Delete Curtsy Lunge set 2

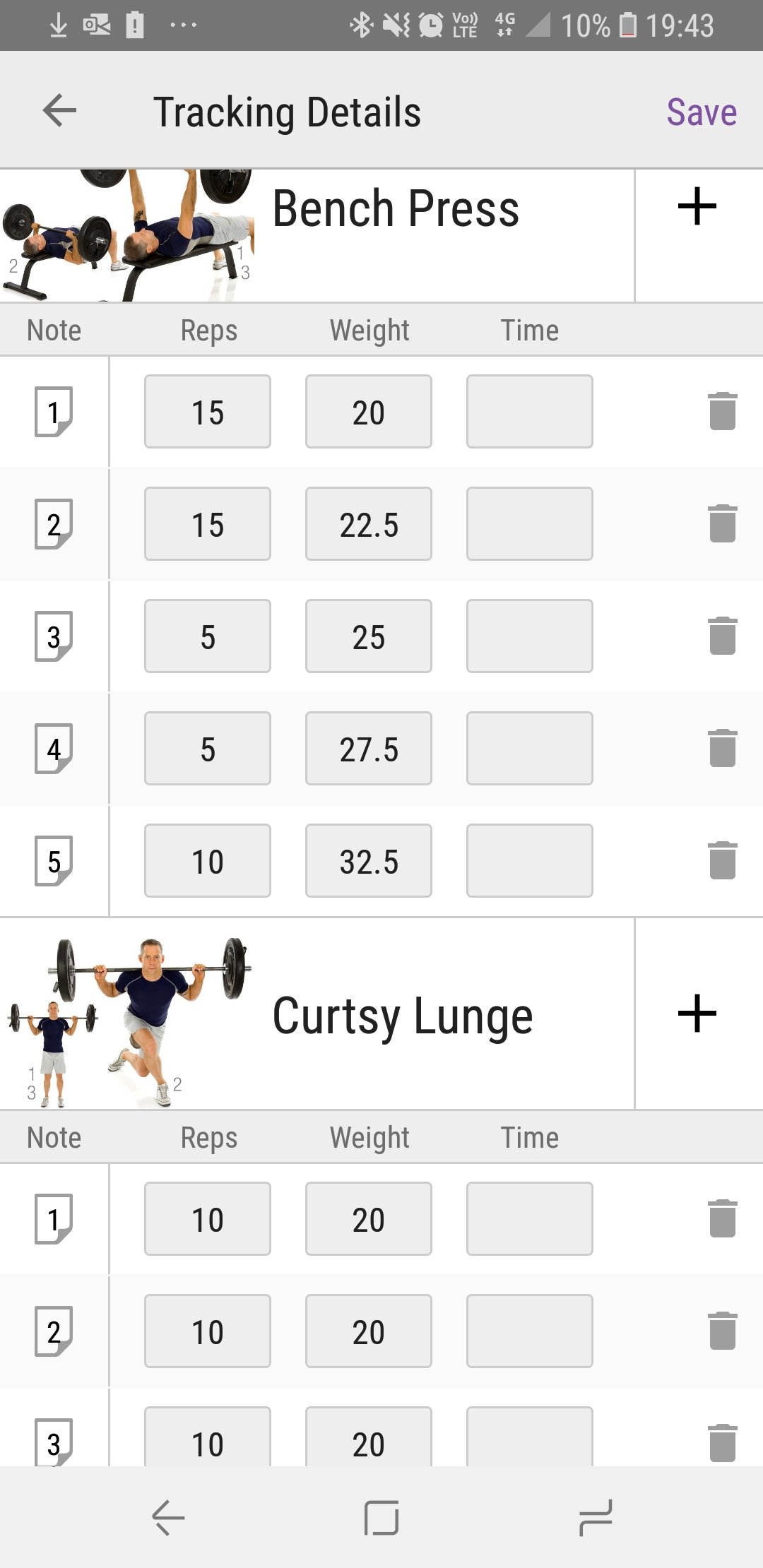pos(722,1331)
